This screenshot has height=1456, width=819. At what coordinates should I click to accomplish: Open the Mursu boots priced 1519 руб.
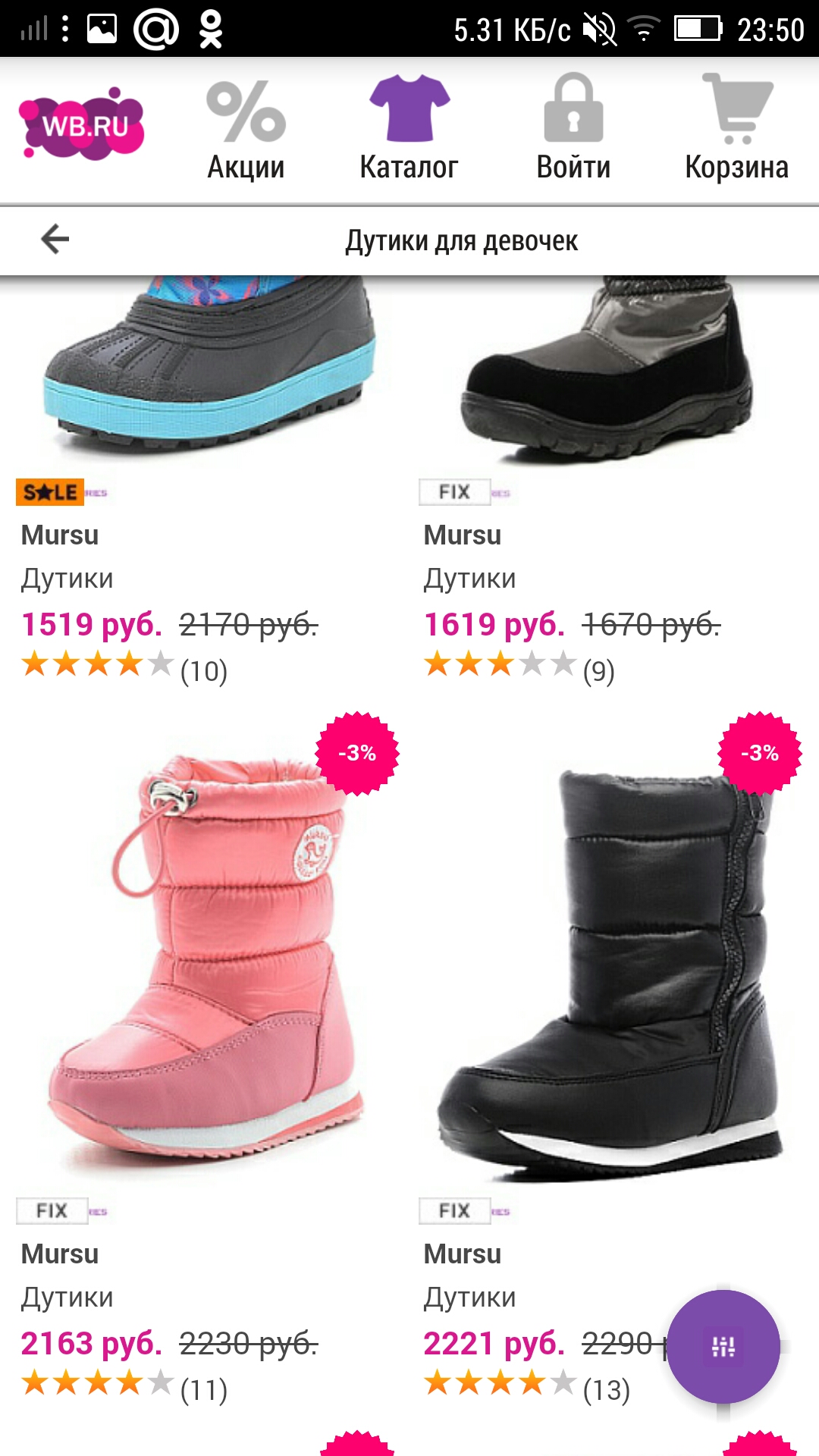click(x=205, y=485)
